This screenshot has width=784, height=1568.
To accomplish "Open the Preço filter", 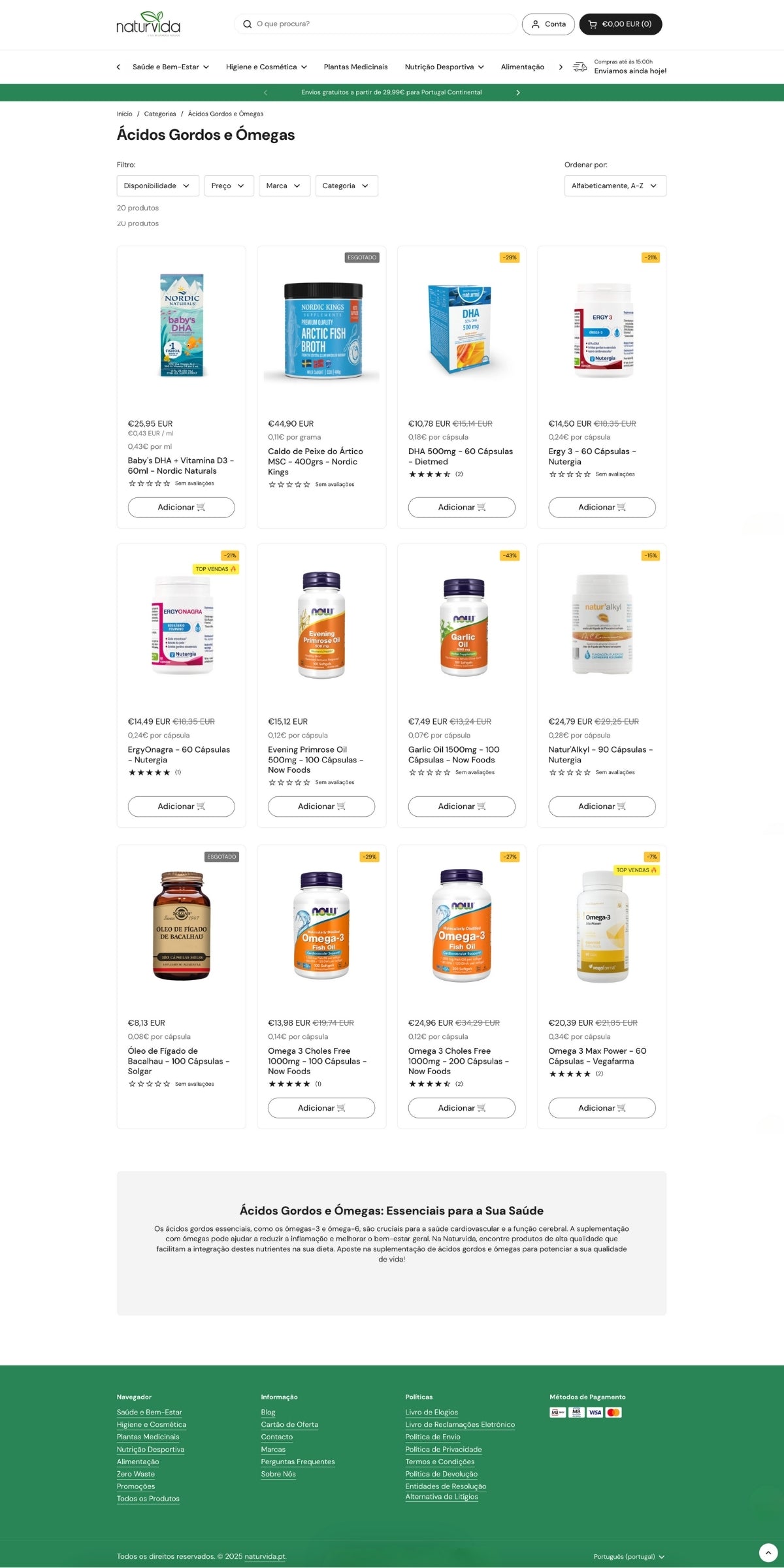I will tap(228, 186).
